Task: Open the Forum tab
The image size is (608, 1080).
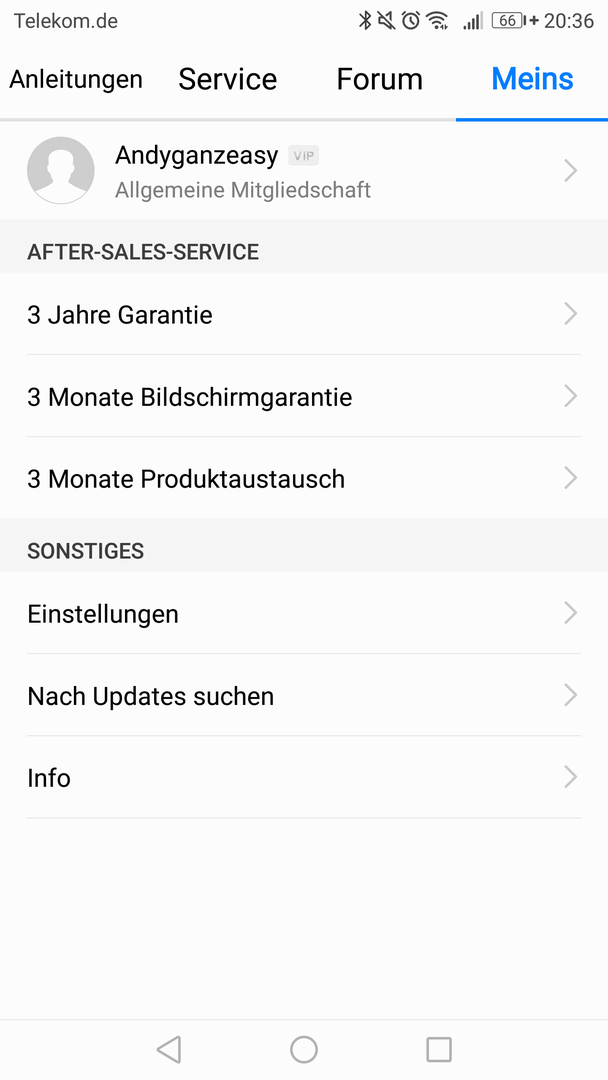Action: 379,80
